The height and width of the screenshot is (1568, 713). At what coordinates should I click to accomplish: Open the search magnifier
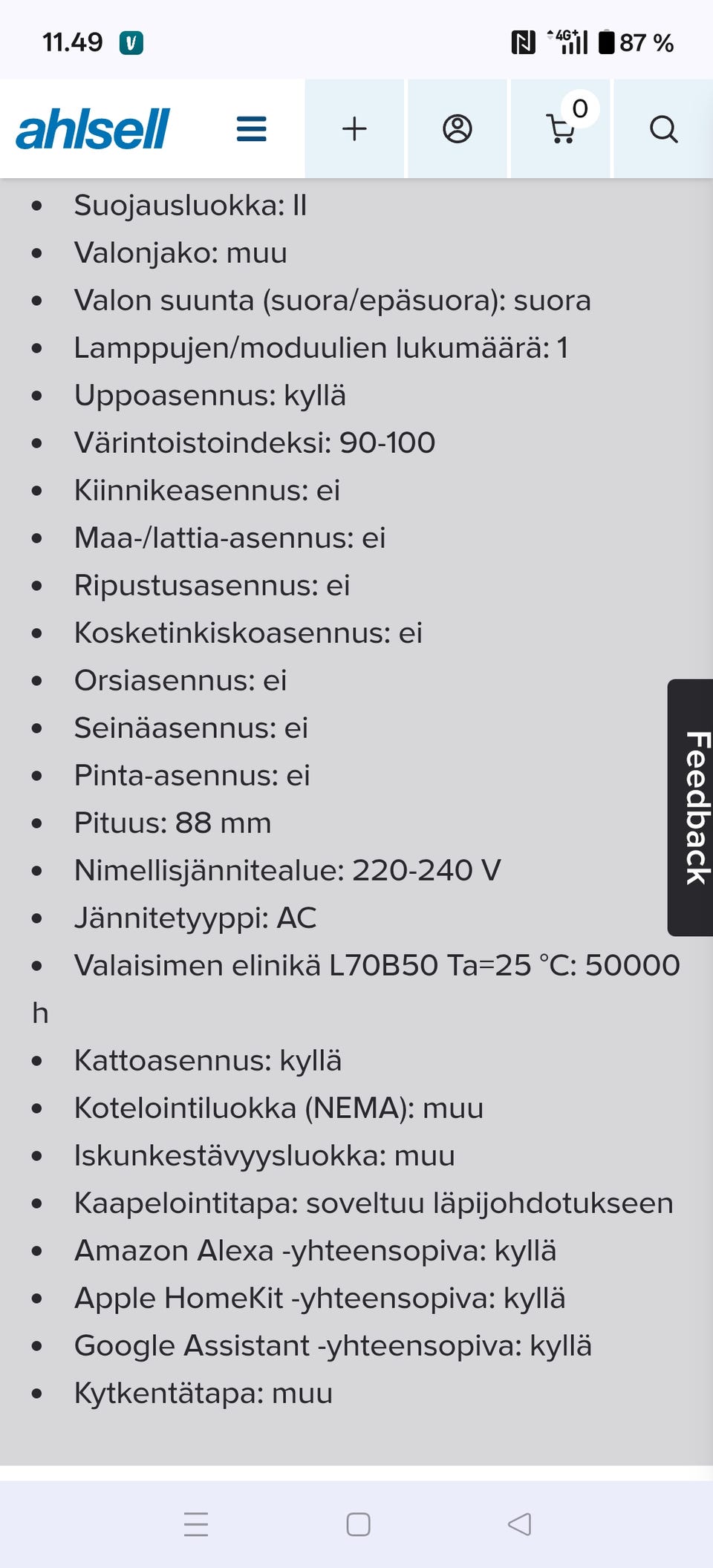click(x=663, y=129)
